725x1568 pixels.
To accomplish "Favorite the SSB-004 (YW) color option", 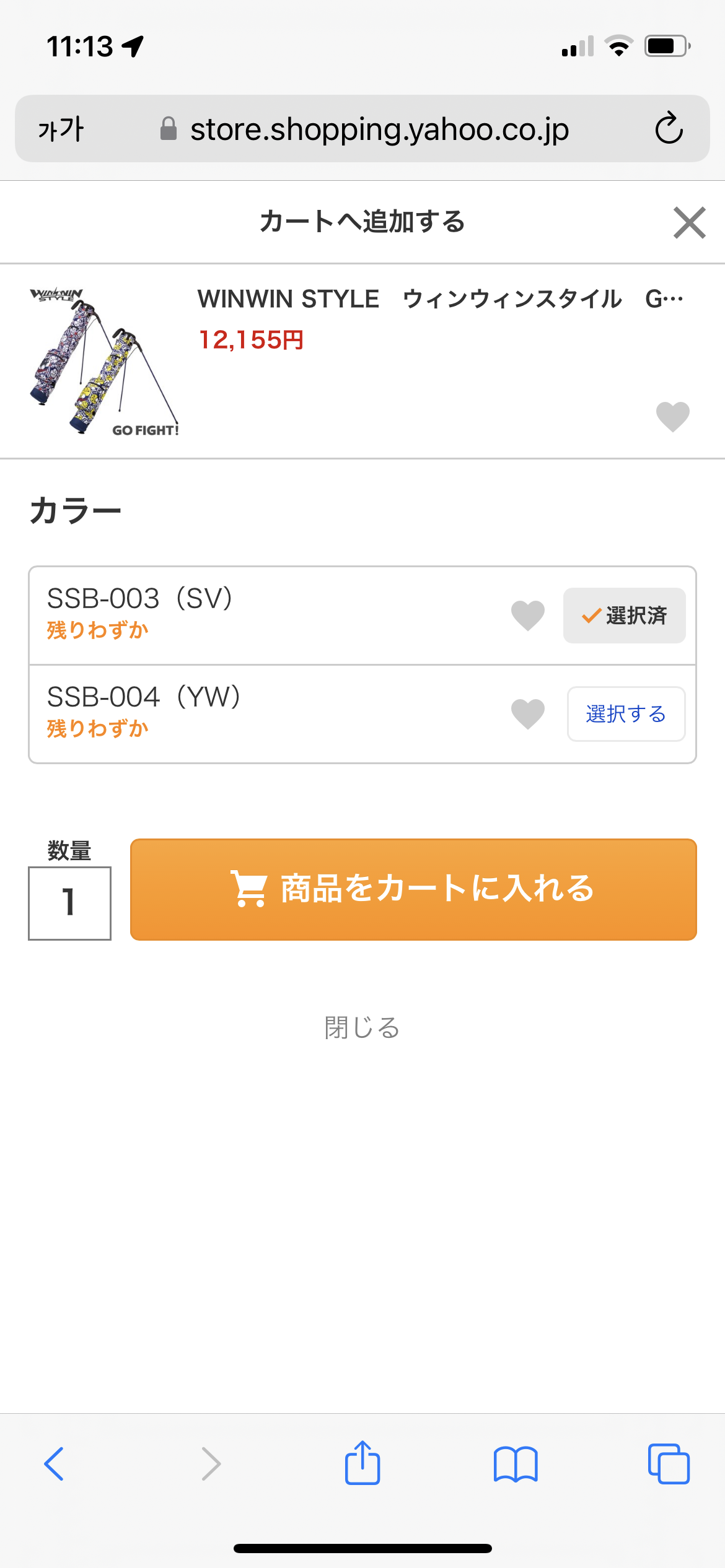I will point(527,714).
